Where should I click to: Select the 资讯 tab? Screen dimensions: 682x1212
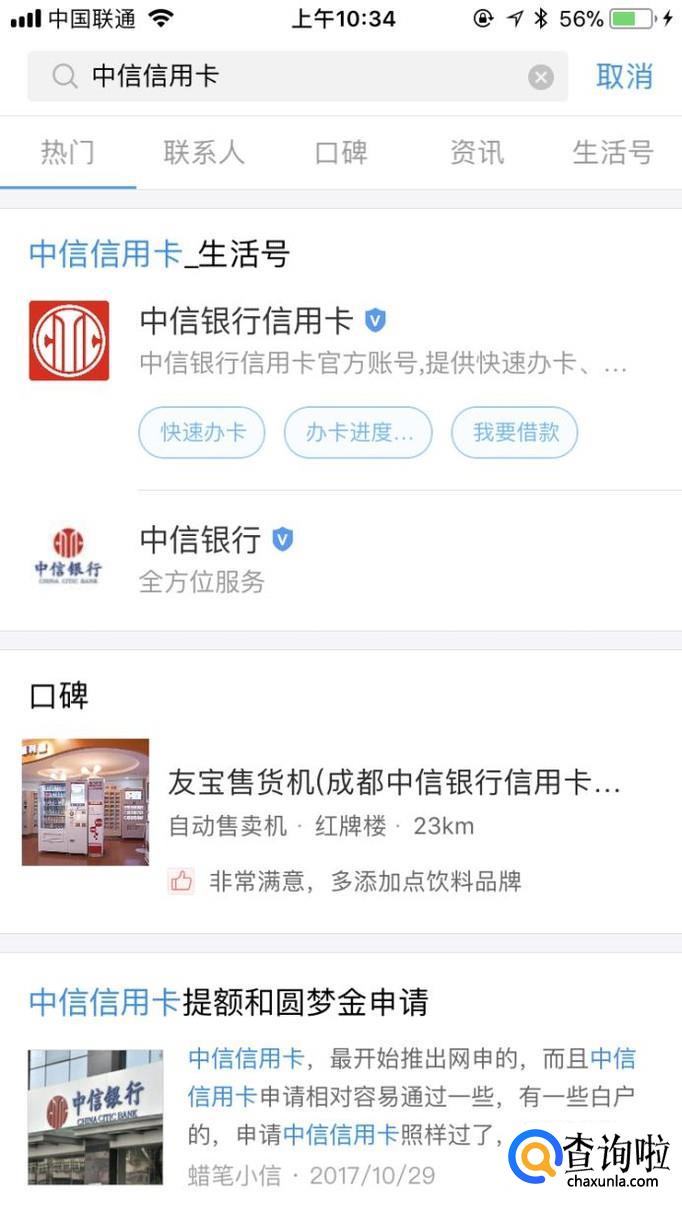point(477,152)
